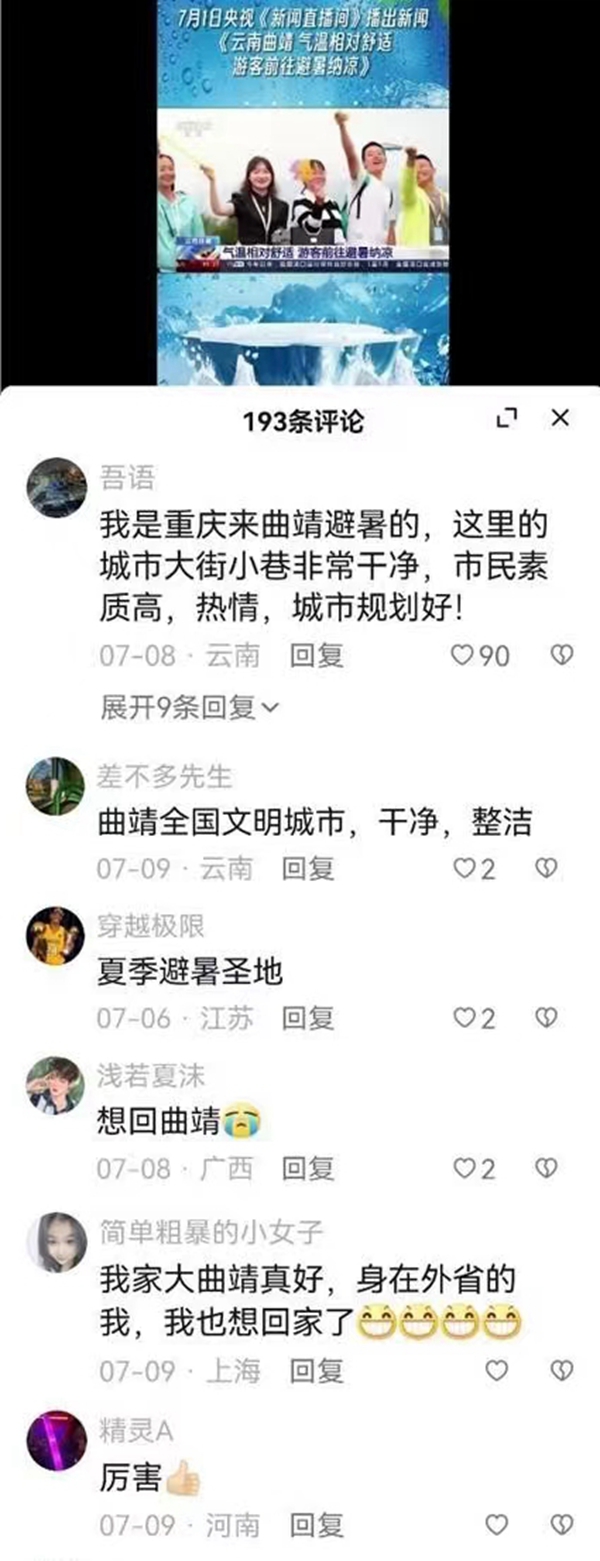Reply to 差不多先生's comment
Screen dimensions: 600x1561
307,868
